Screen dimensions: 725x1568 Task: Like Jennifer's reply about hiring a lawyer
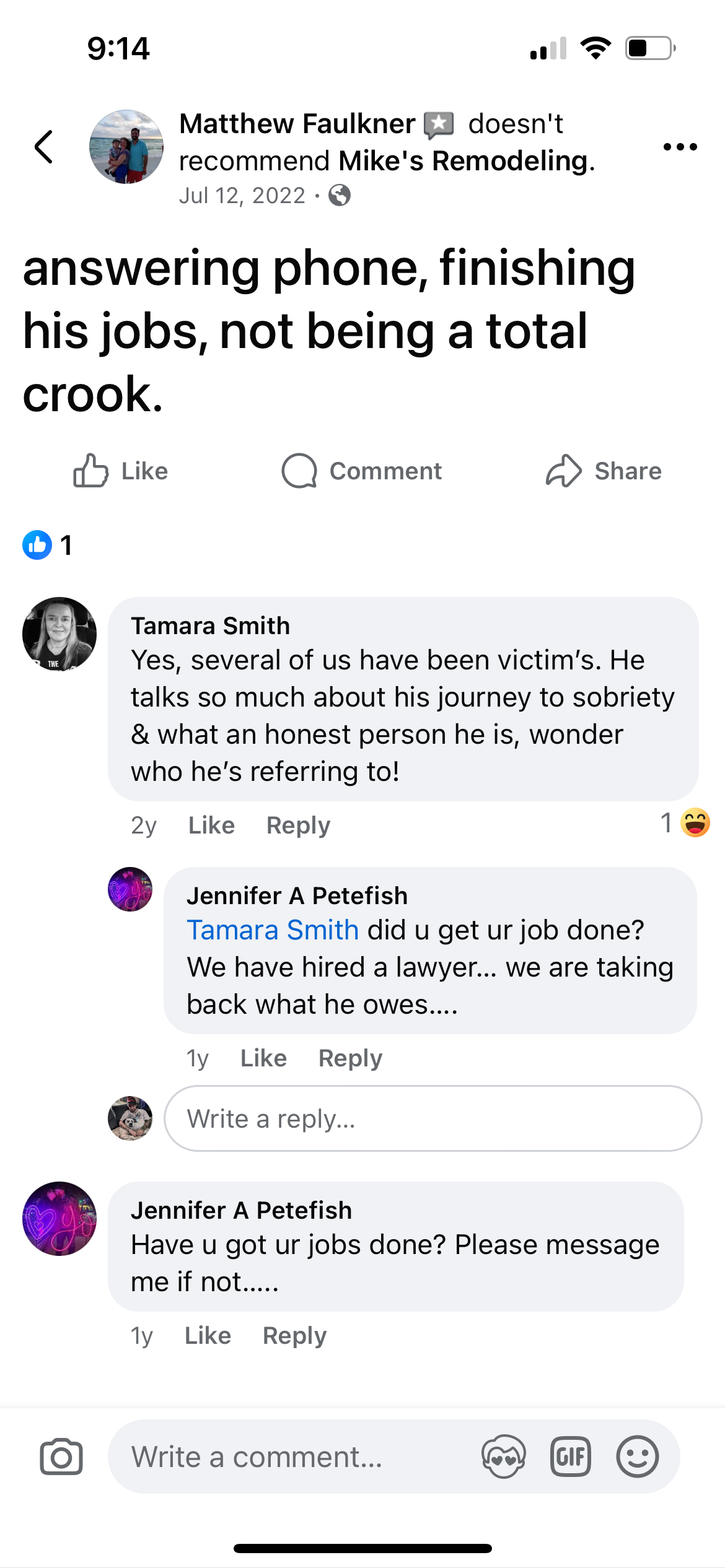click(x=263, y=1058)
